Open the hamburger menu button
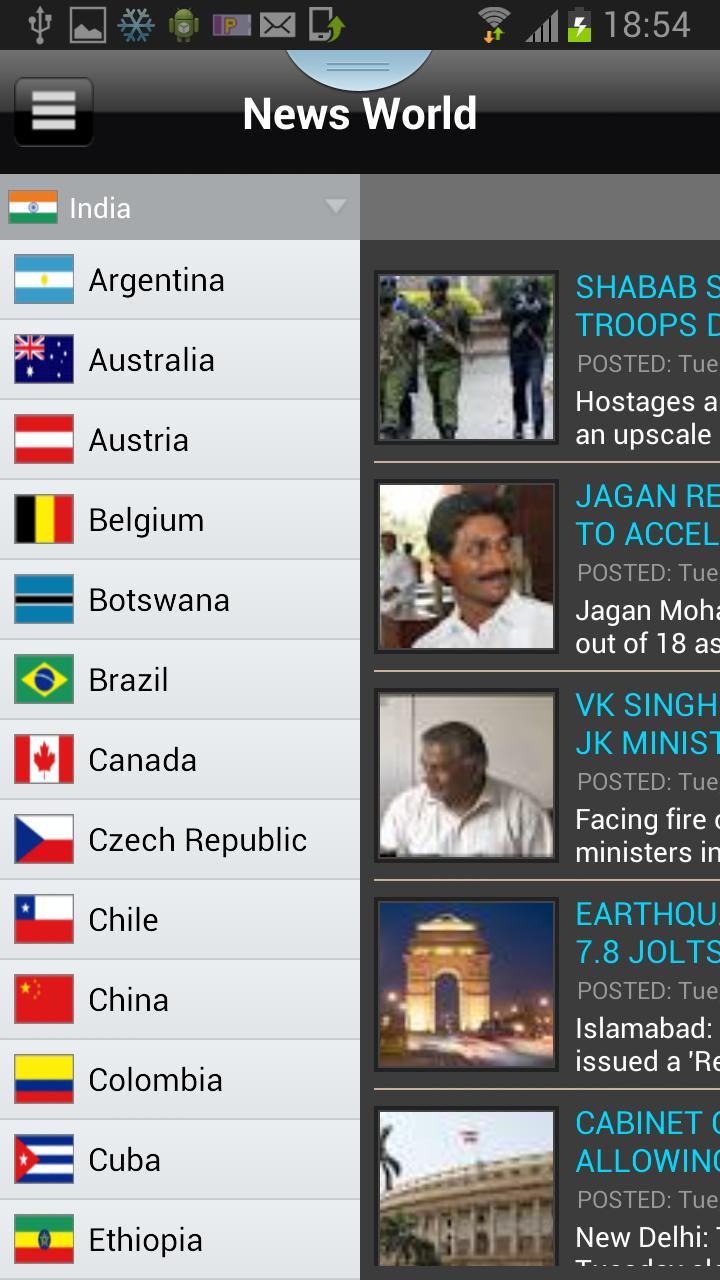720x1280 pixels. (x=54, y=112)
